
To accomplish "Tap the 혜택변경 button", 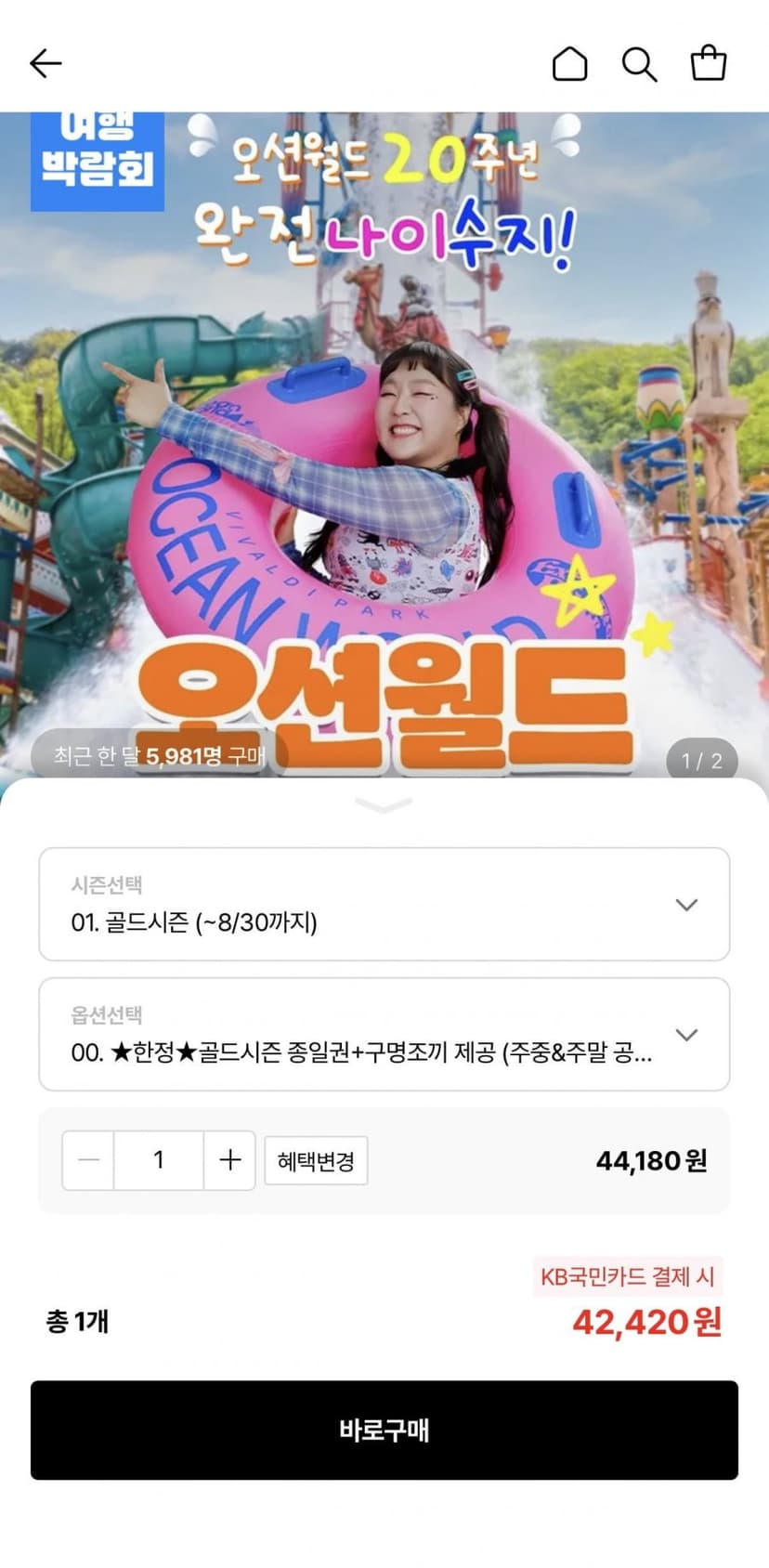I will click(316, 1161).
